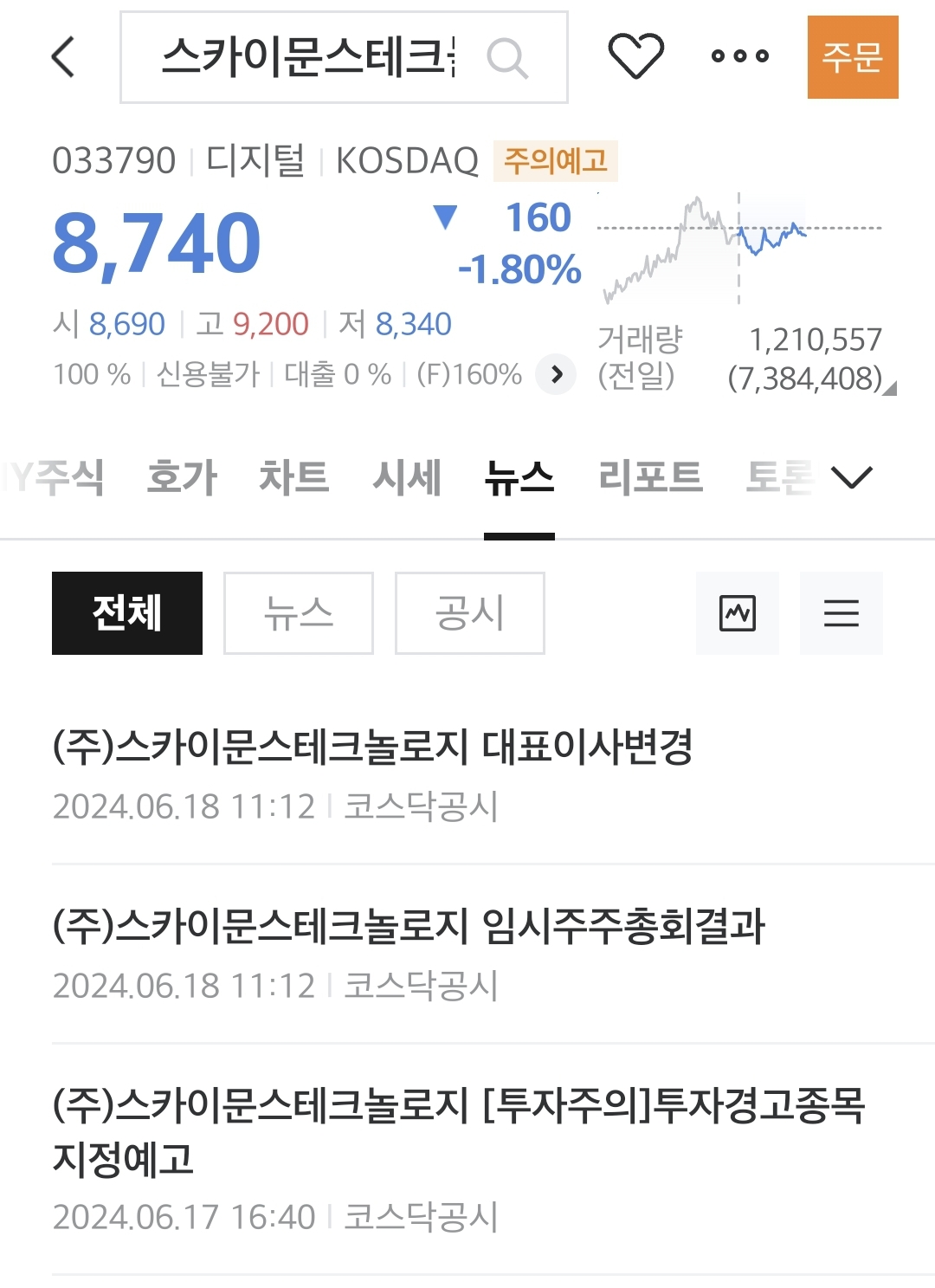935x1288 pixels.
Task: Switch to the 차트 tab
Action: click(293, 477)
